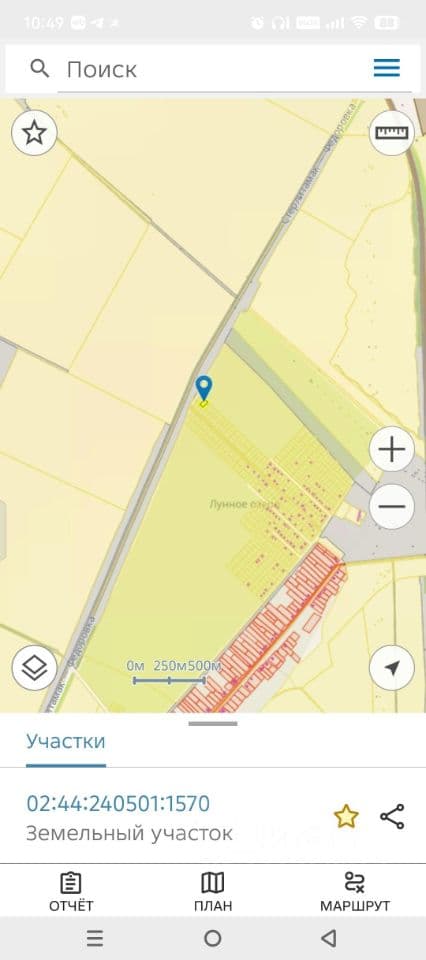Open the hamburger menu
This screenshot has width=426, height=960.
tap(387, 68)
